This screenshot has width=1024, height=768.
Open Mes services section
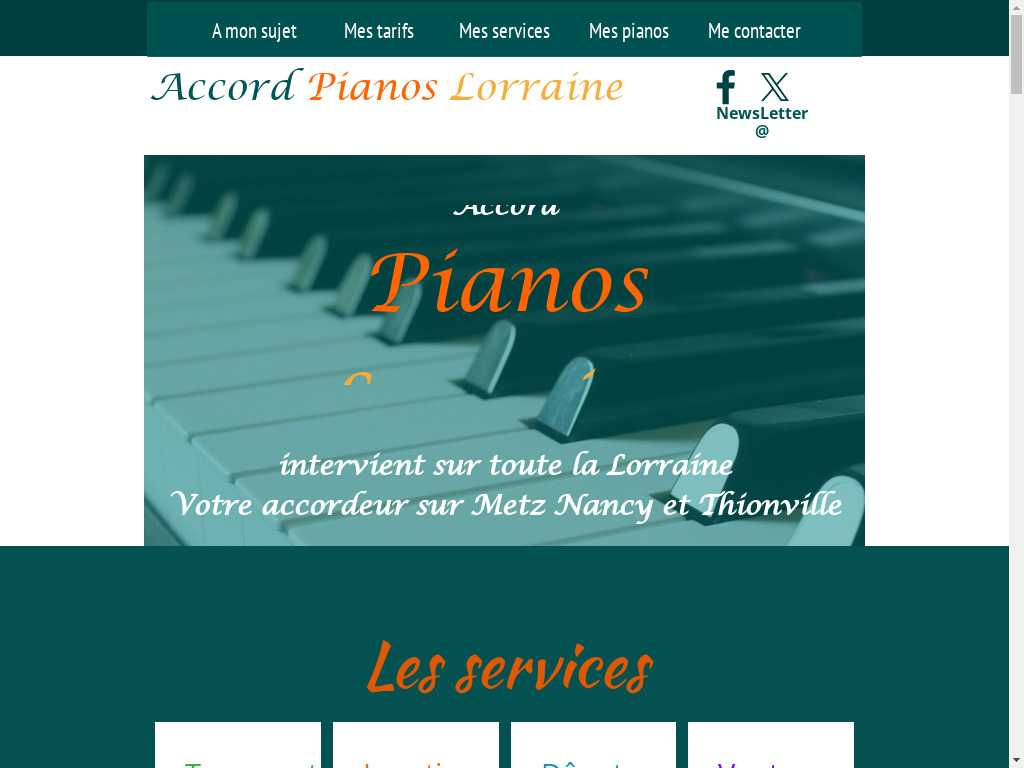click(x=504, y=31)
